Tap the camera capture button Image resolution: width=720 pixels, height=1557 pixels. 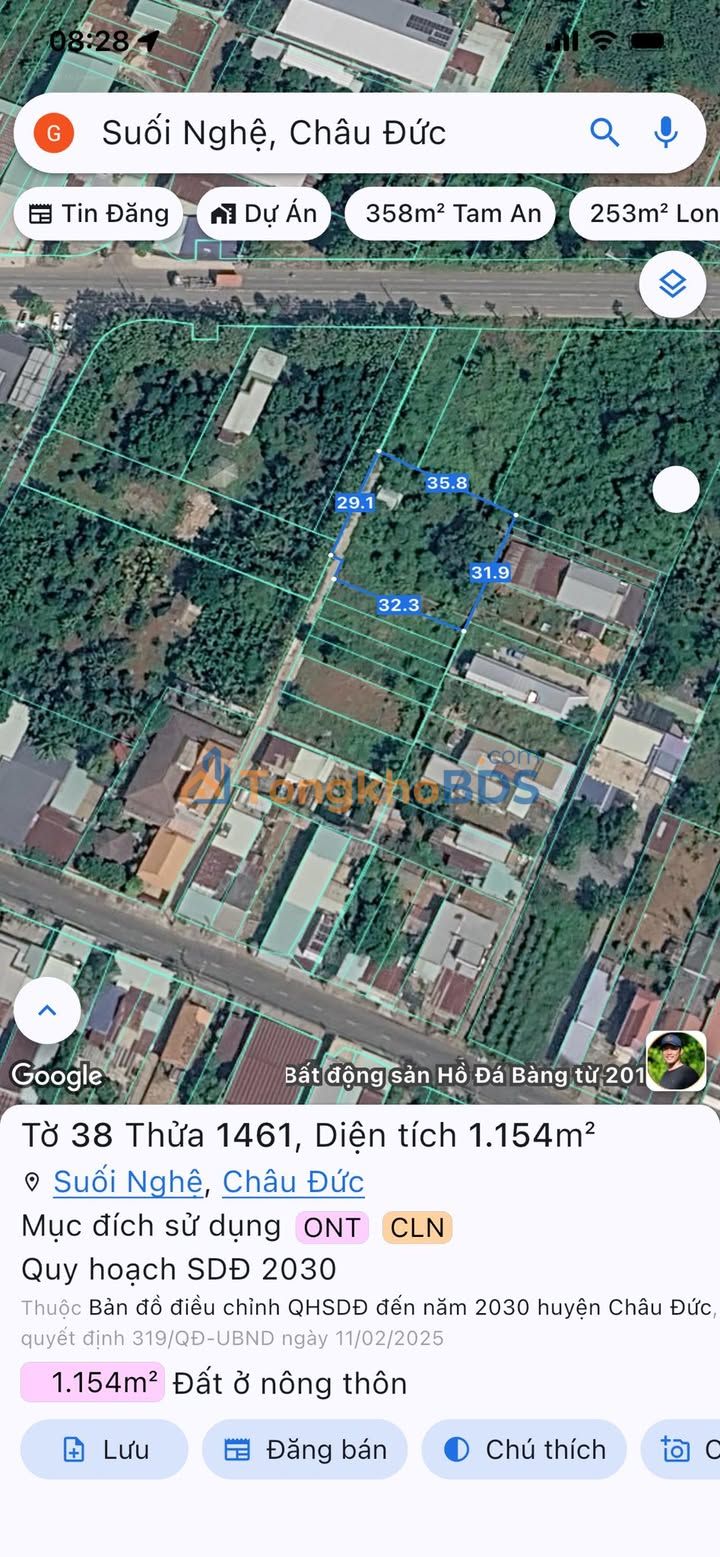(681, 1449)
